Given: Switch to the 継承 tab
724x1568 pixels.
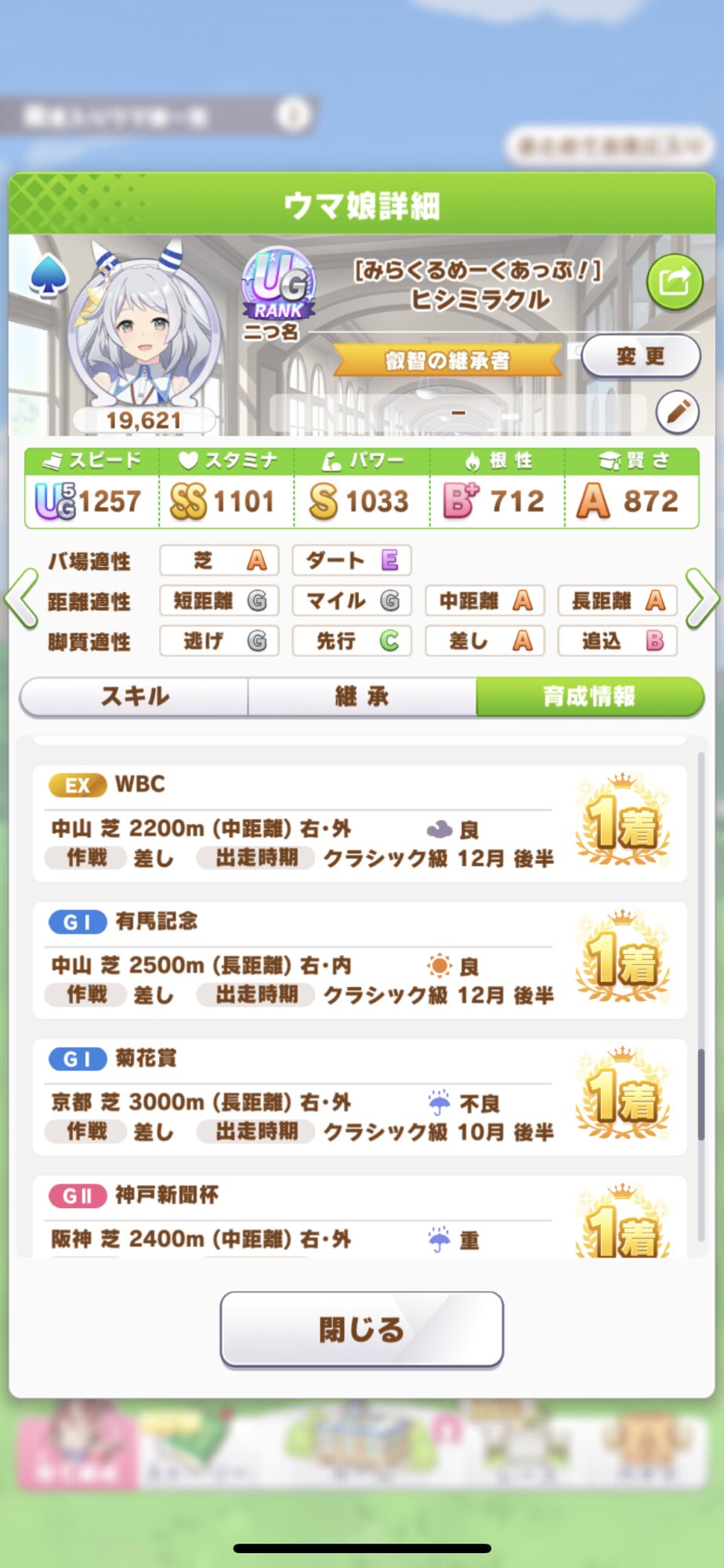Looking at the screenshot, I should pyautogui.click(x=362, y=696).
